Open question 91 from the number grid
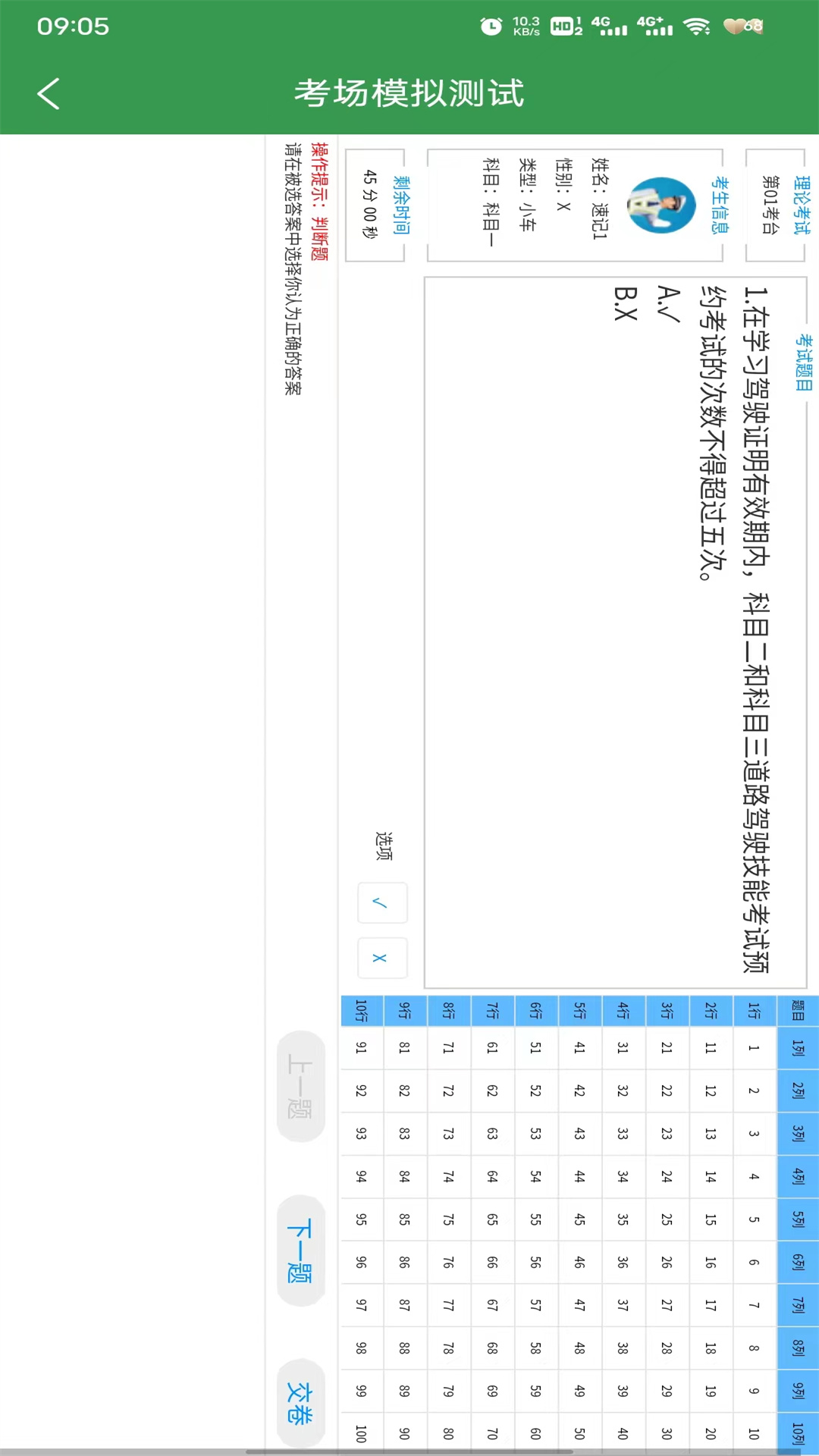The width and height of the screenshot is (819, 1456). (361, 1048)
